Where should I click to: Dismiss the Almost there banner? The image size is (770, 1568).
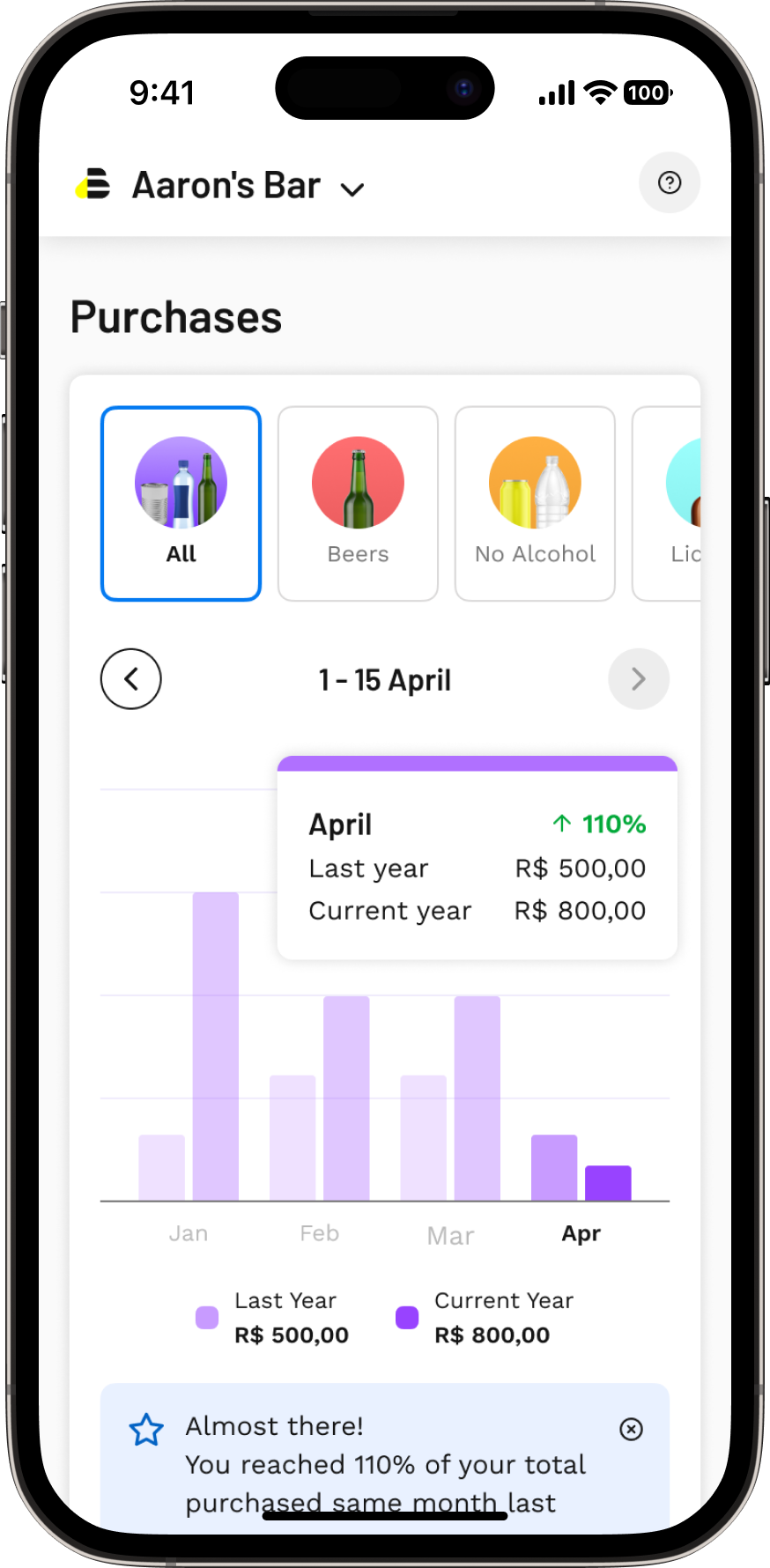[631, 1429]
